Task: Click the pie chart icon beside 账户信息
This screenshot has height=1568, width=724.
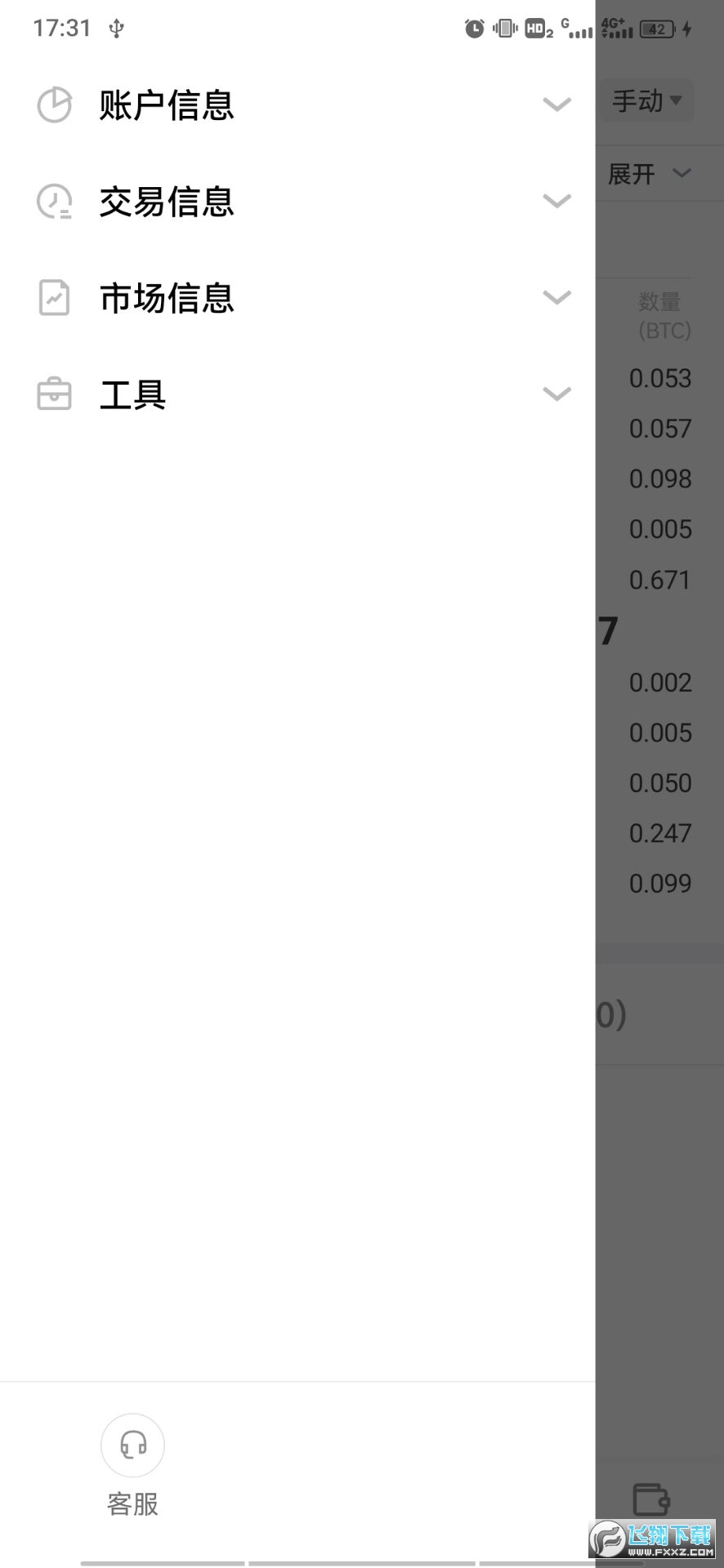Action: tap(54, 105)
